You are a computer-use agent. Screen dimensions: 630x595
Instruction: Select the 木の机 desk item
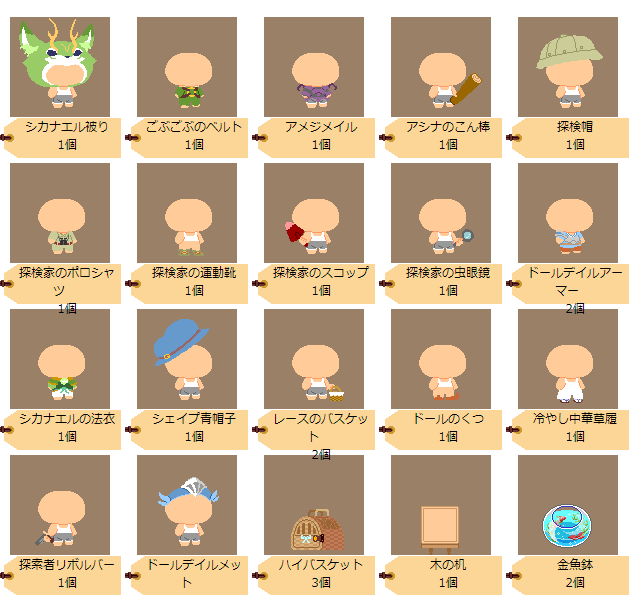pos(441,505)
